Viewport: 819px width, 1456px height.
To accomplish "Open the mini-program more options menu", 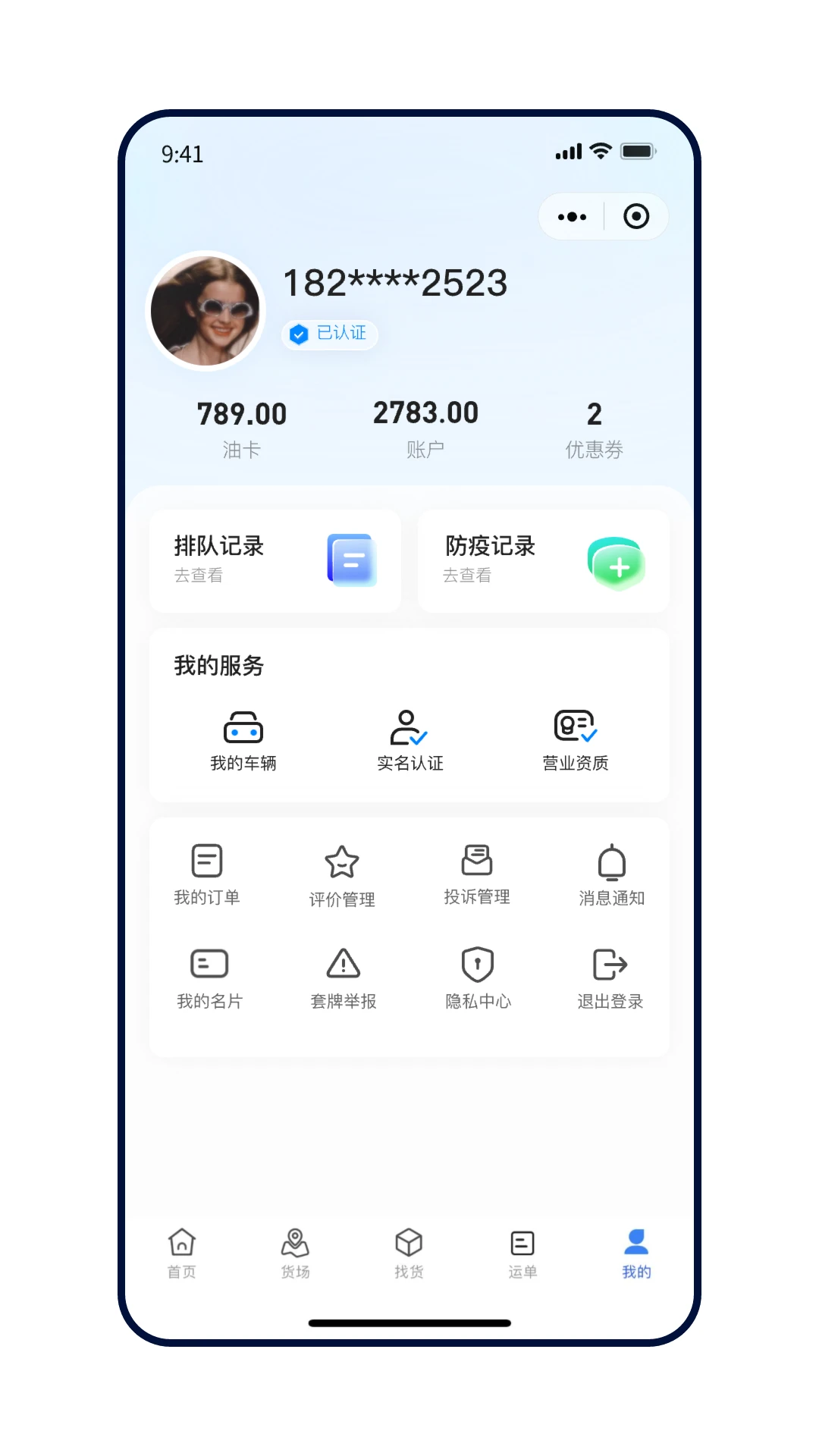I will pyautogui.click(x=572, y=216).
